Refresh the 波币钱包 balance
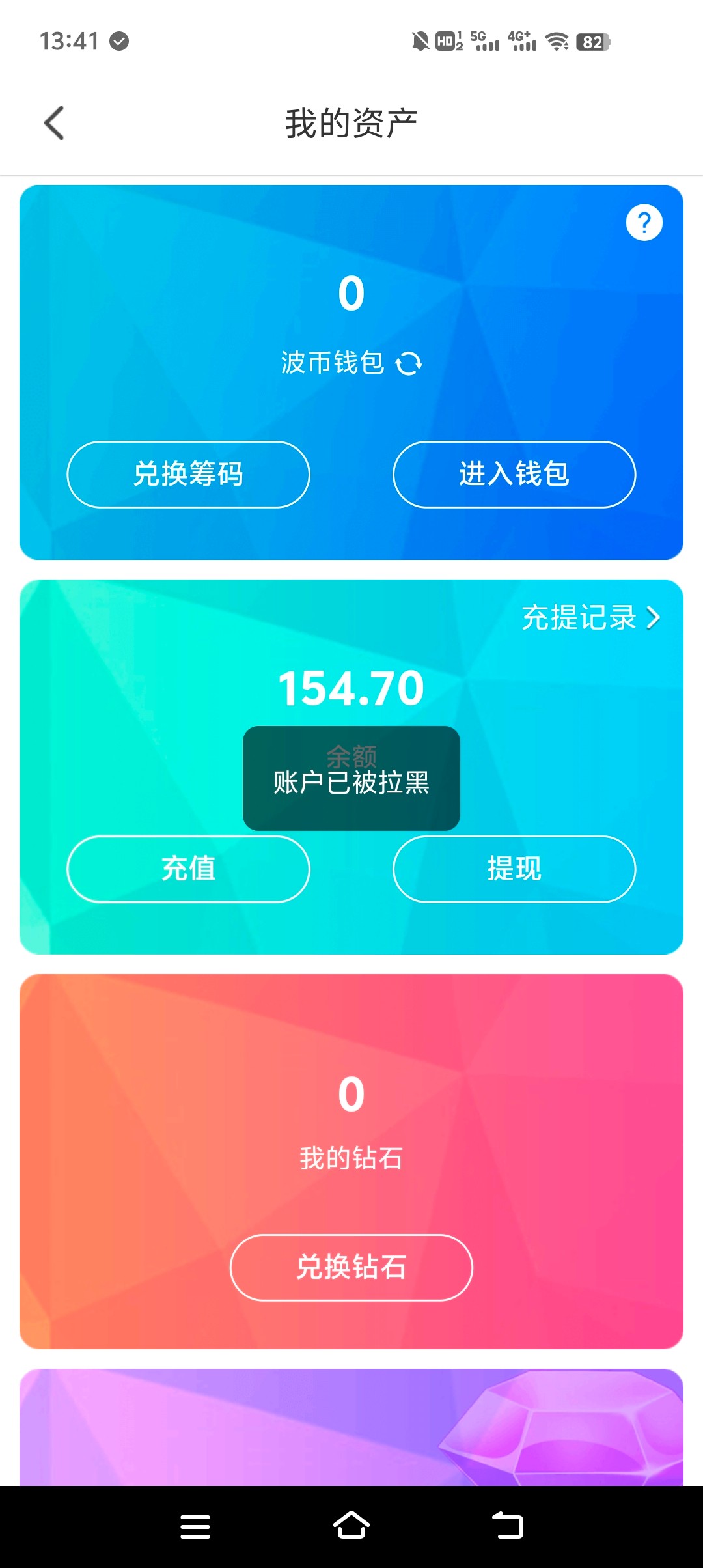The image size is (703, 1568). (409, 363)
